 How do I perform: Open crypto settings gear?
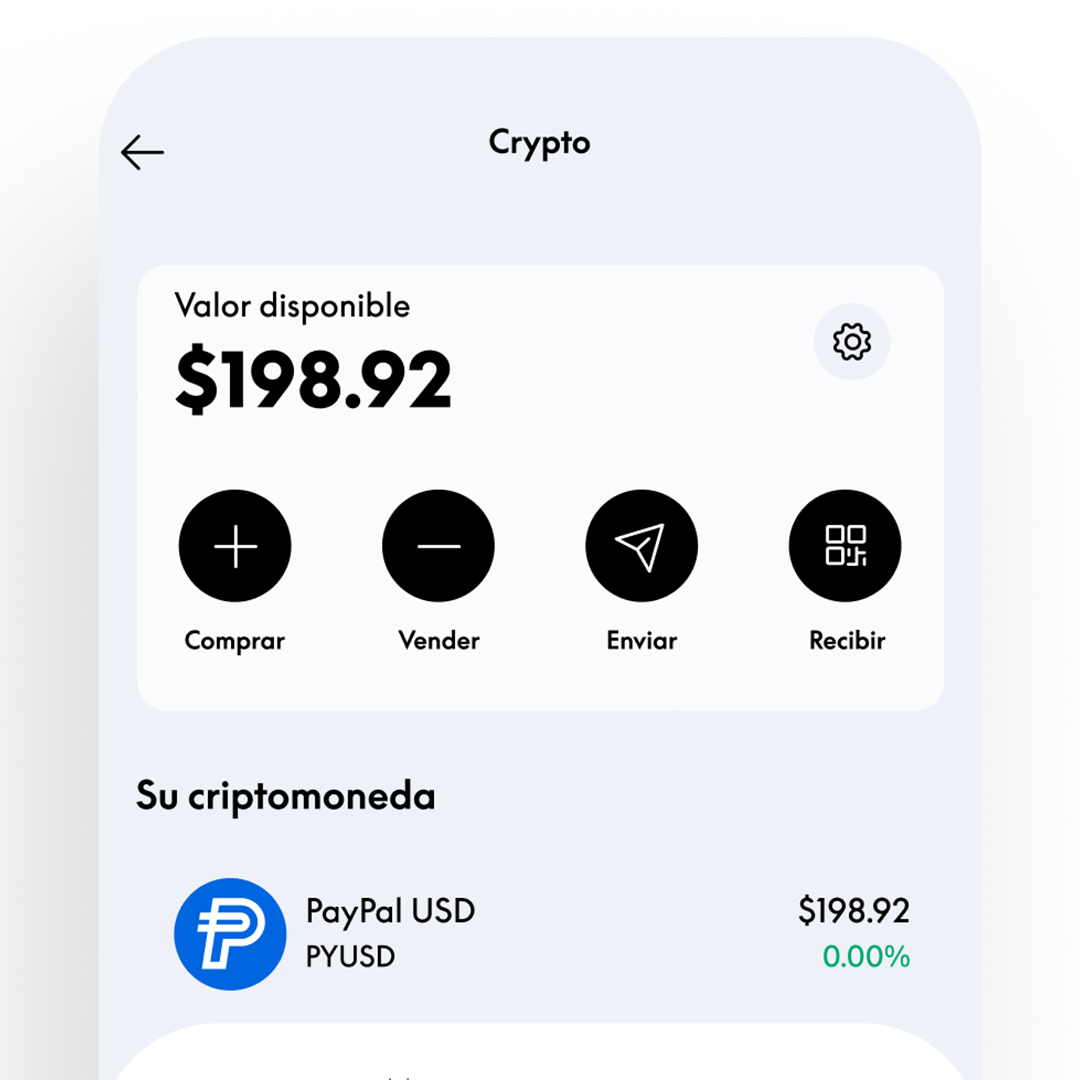[x=852, y=343]
